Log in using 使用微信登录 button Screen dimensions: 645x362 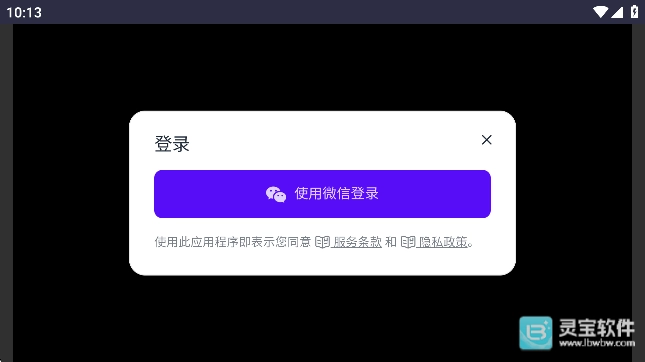(322, 194)
